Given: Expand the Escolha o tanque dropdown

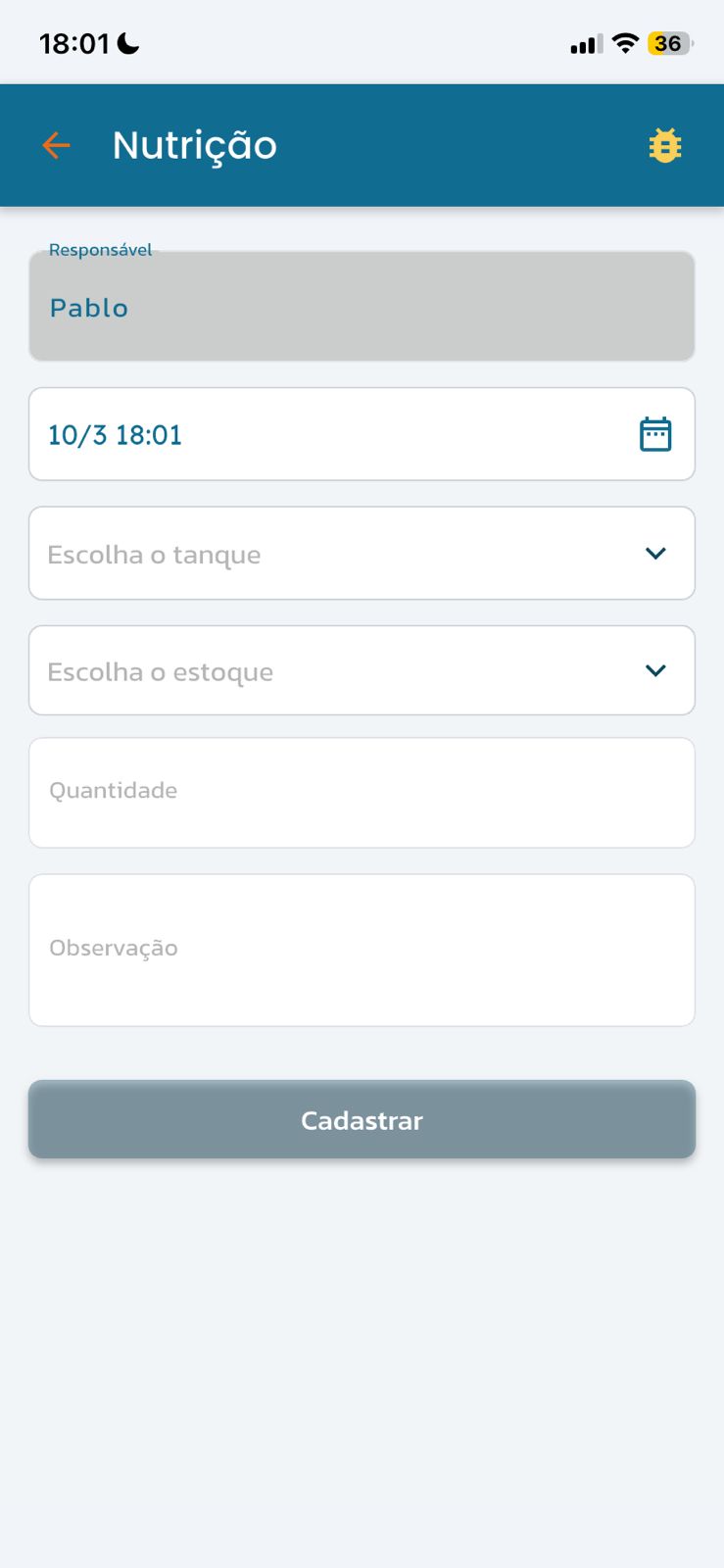Looking at the screenshot, I should pos(362,554).
